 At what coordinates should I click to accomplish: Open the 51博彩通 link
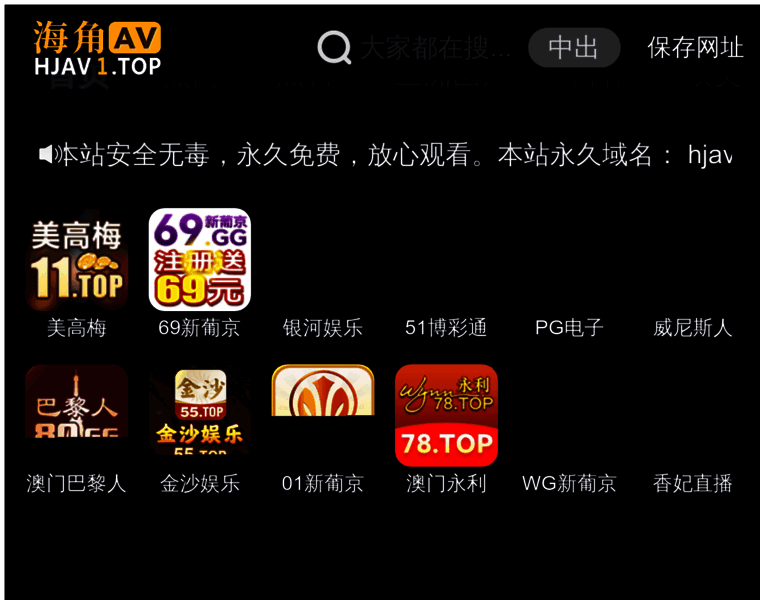(446, 328)
